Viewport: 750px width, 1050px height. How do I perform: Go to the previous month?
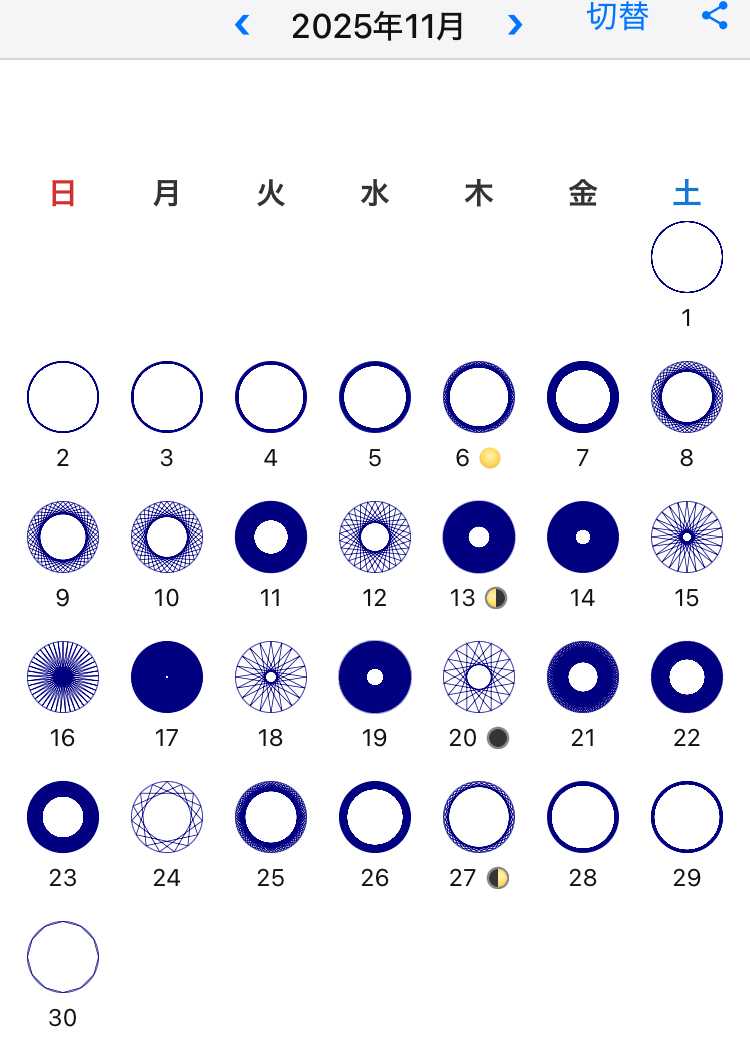click(242, 25)
